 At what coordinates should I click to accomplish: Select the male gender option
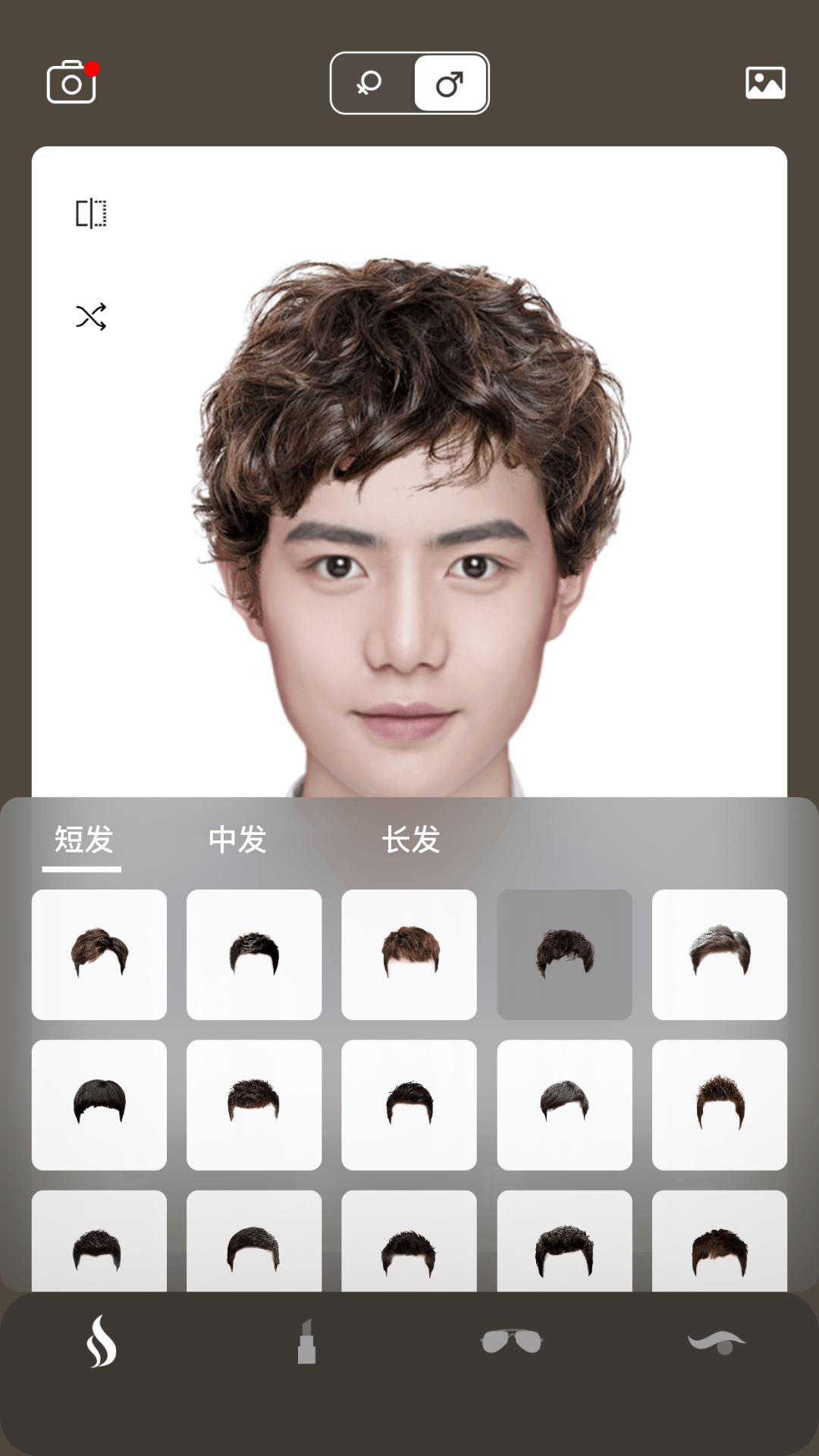(450, 83)
